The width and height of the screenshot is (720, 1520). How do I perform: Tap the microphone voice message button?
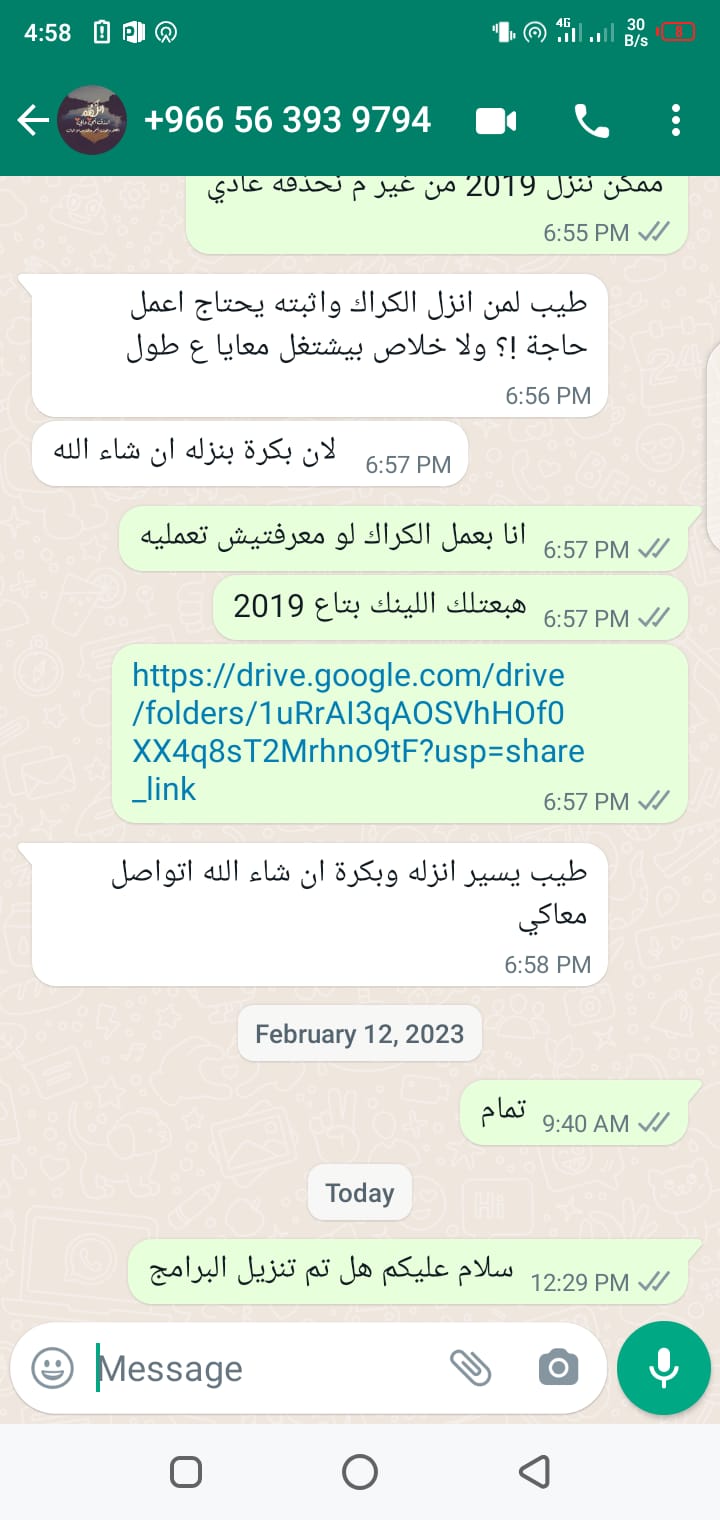pos(664,1368)
